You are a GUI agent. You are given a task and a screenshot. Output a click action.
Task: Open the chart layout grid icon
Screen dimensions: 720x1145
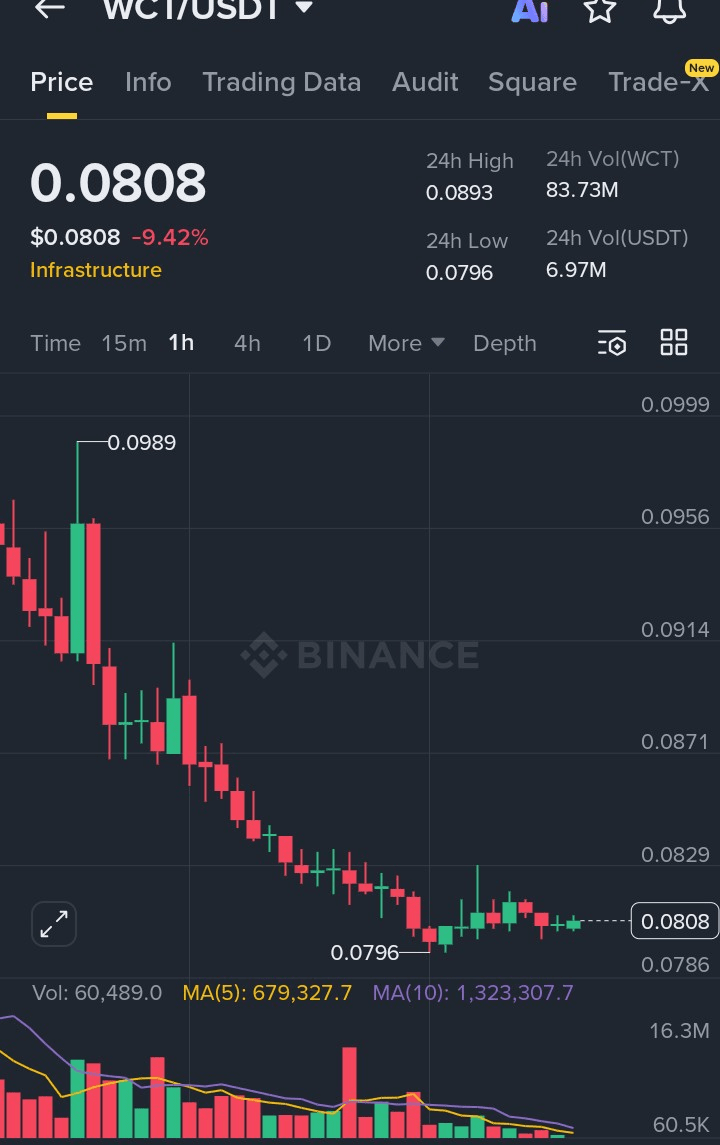pos(674,342)
